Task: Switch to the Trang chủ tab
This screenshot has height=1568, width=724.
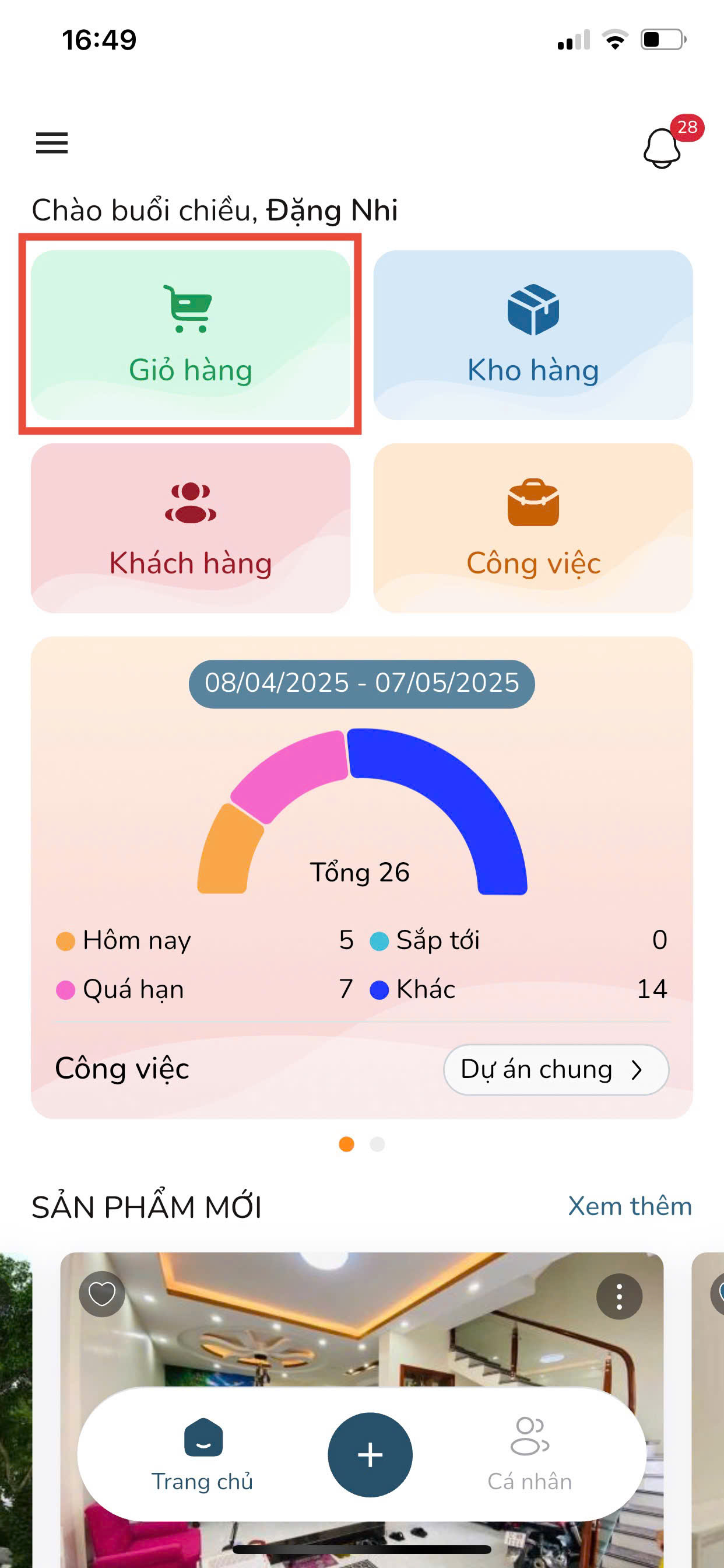Action: click(x=203, y=1454)
